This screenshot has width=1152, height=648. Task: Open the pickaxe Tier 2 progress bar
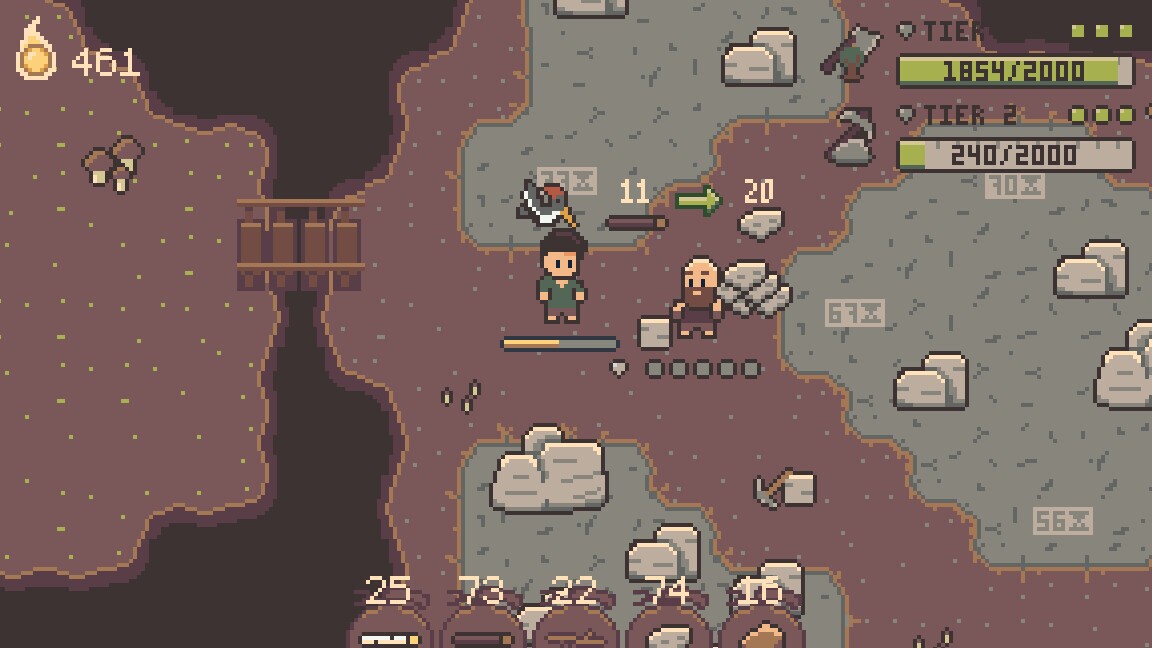(1015, 155)
